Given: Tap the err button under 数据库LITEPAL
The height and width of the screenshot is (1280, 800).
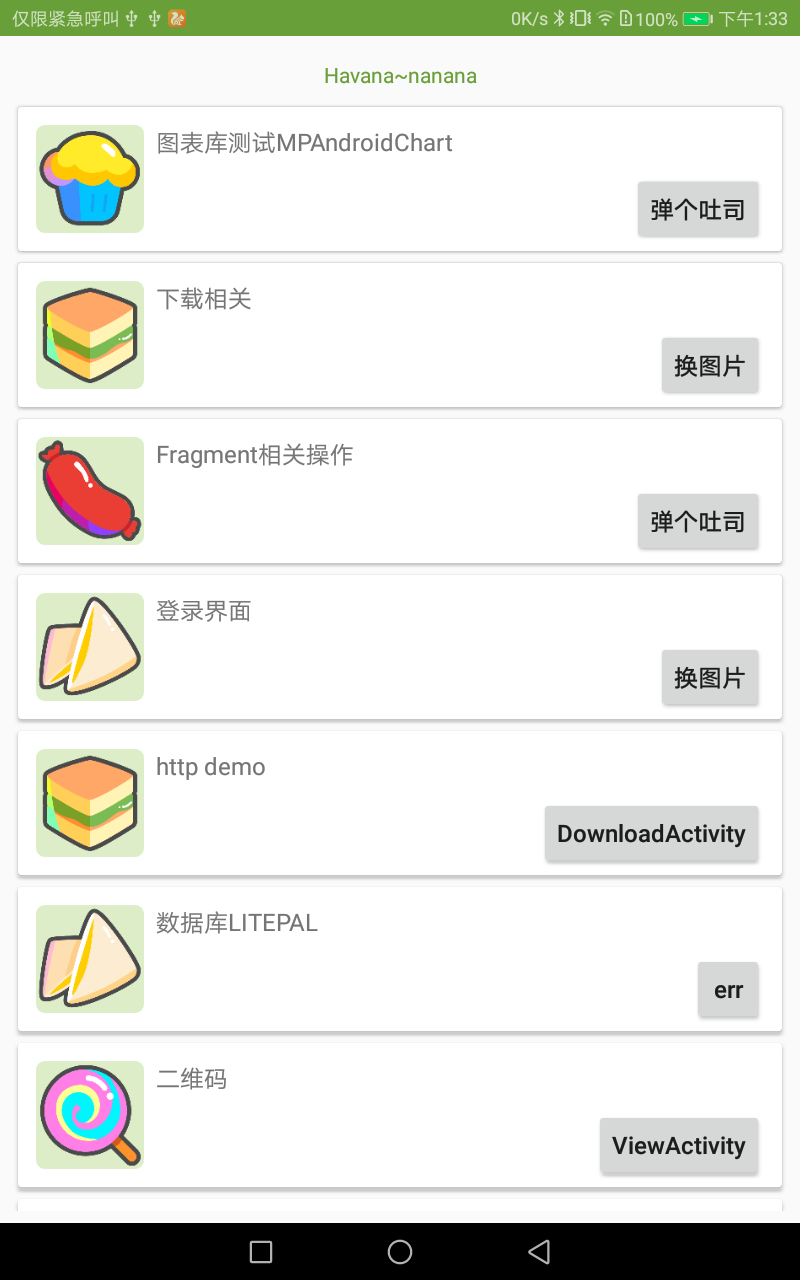Looking at the screenshot, I should 728,990.
